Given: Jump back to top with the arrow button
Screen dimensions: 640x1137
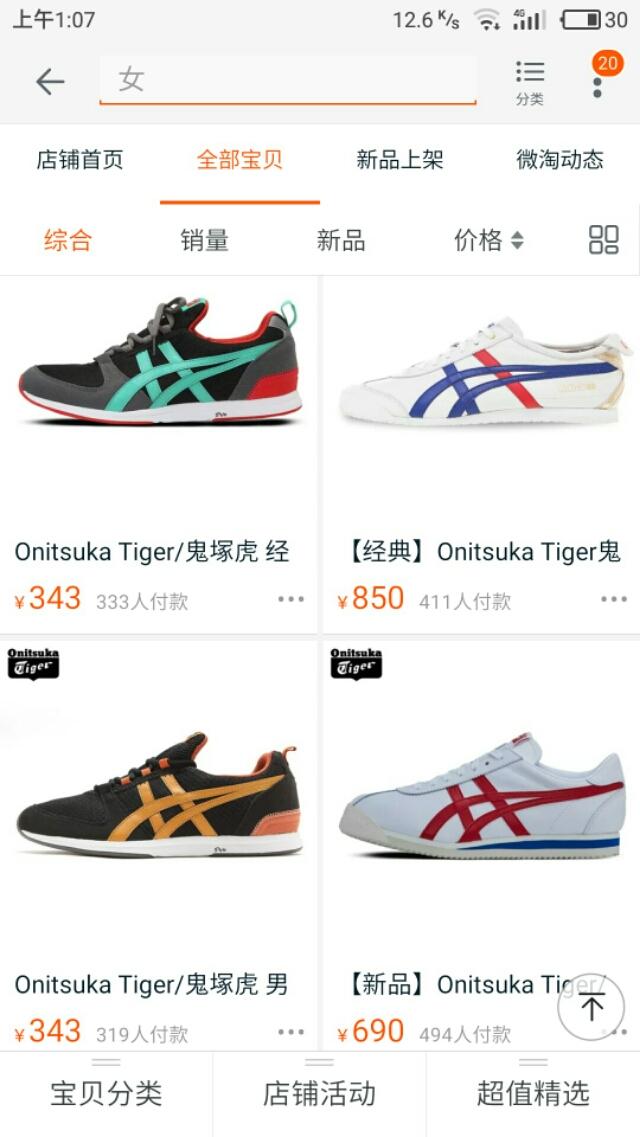Looking at the screenshot, I should (591, 1007).
